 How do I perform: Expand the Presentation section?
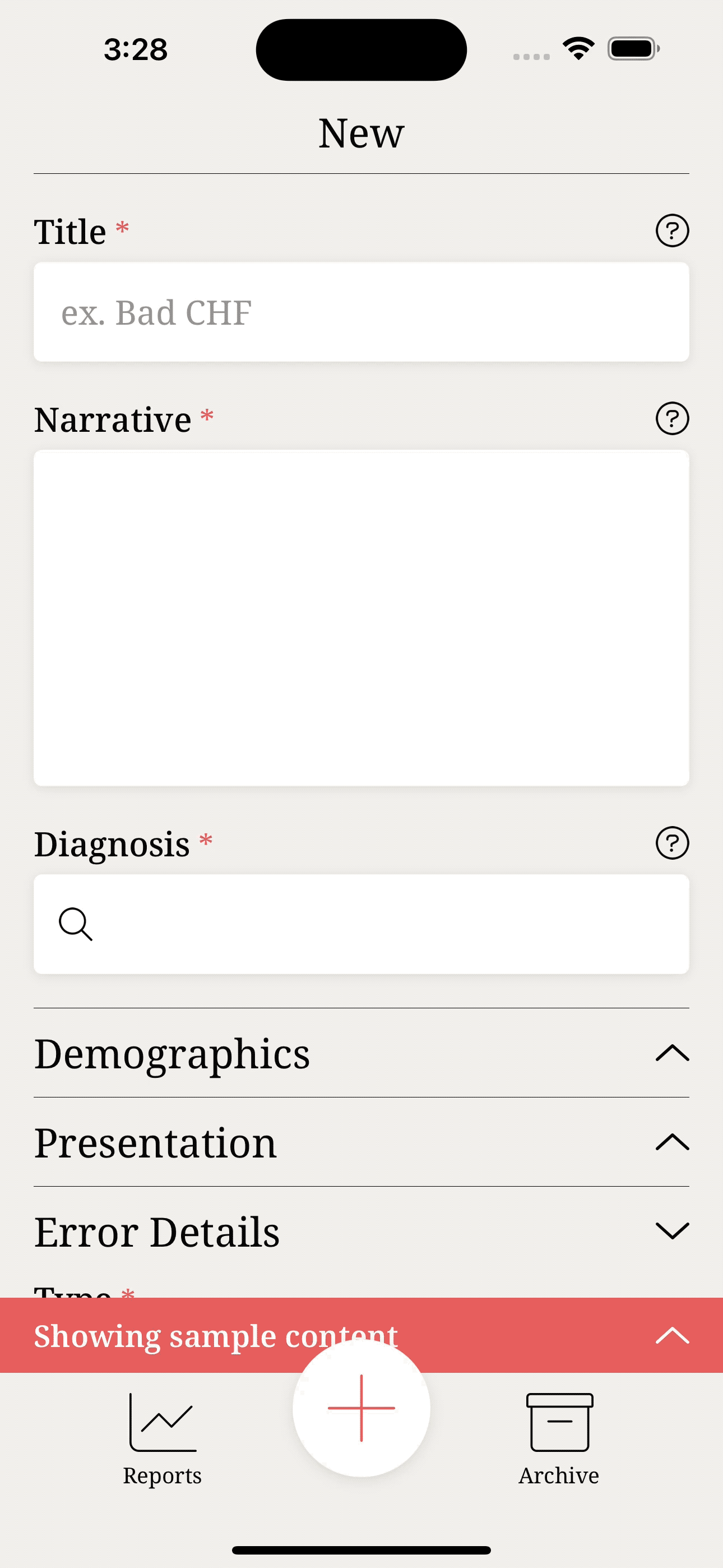(x=361, y=1142)
